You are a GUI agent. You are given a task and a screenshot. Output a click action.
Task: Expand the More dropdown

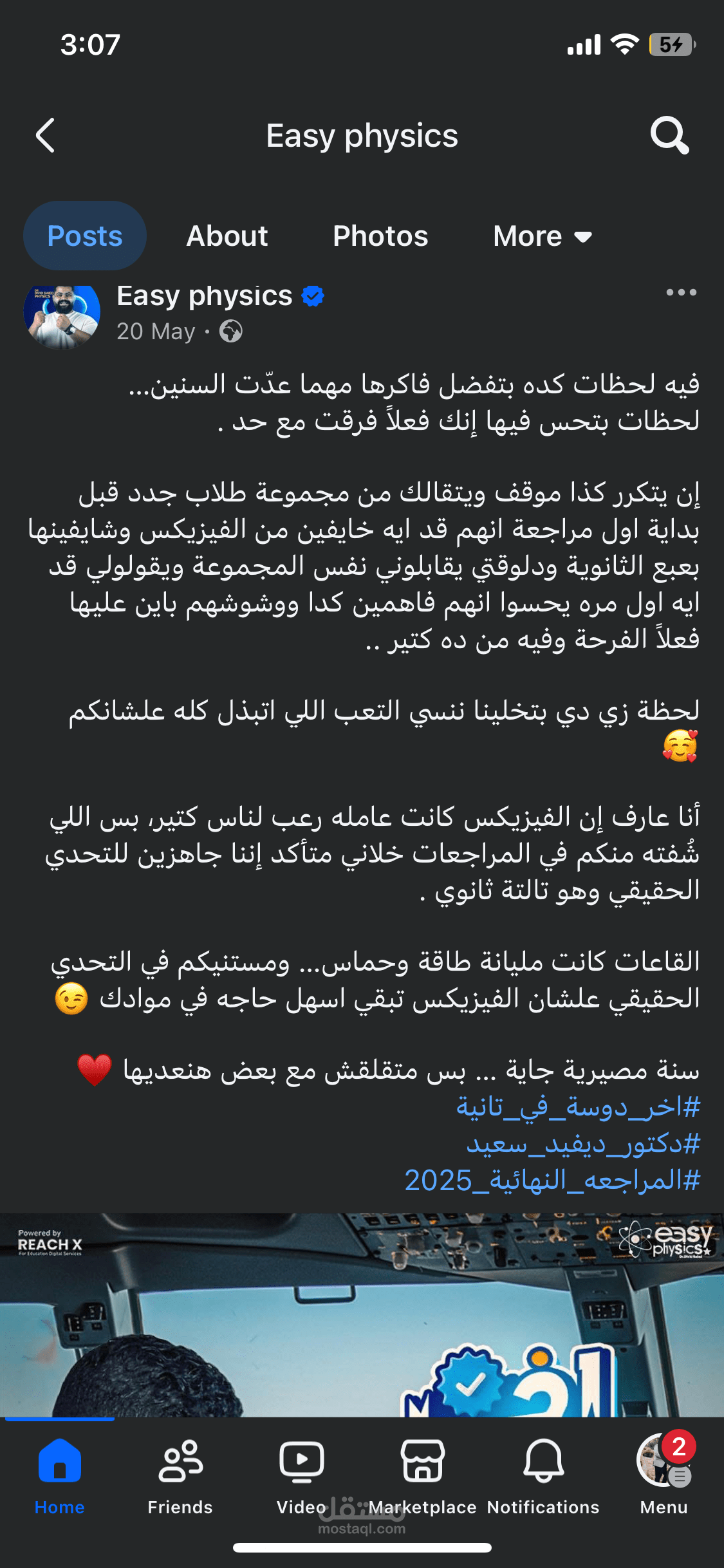pyautogui.click(x=543, y=236)
